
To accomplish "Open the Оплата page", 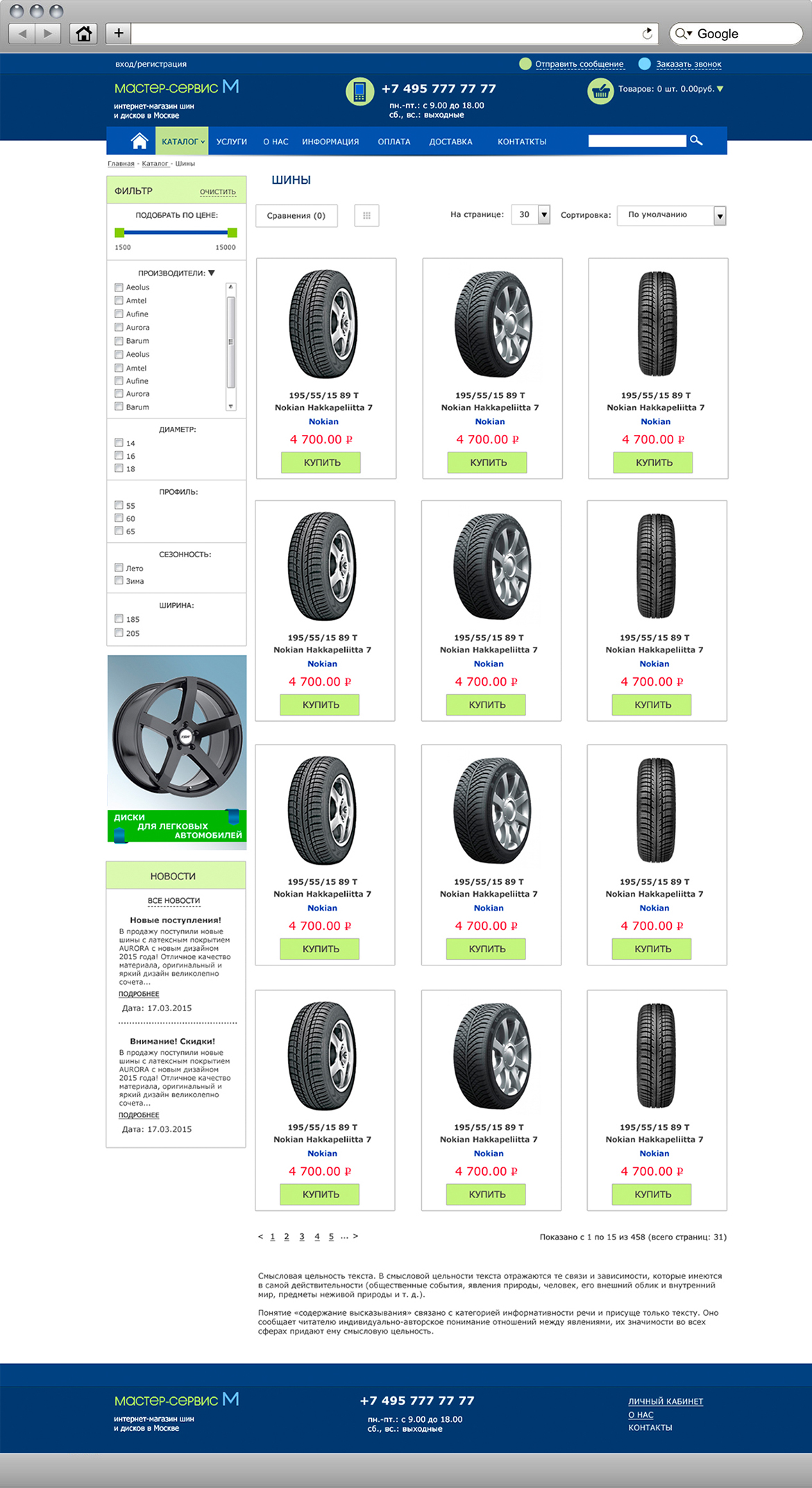I will click(x=394, y=142).
